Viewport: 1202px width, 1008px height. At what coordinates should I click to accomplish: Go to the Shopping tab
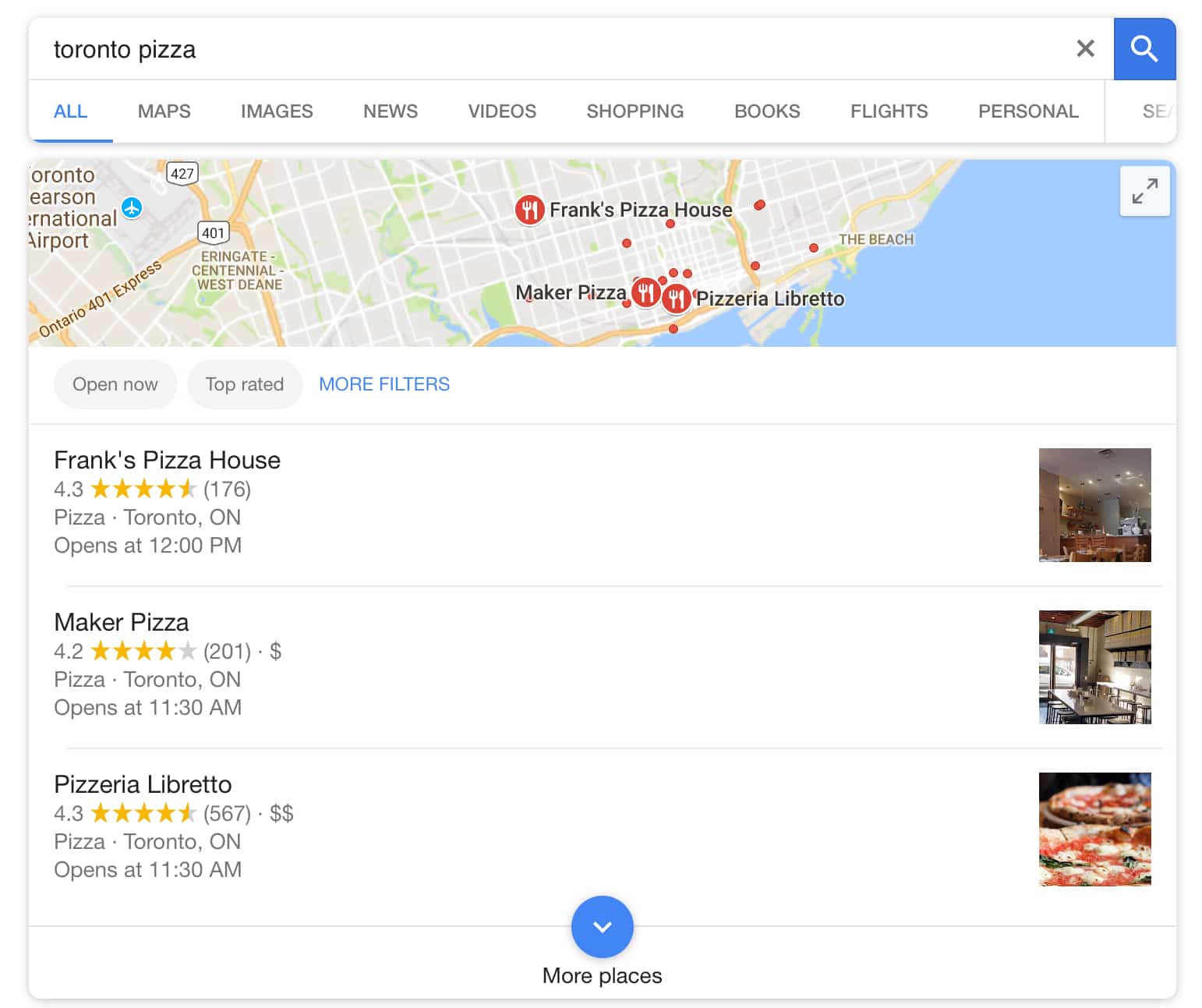[x=635, y=111]
